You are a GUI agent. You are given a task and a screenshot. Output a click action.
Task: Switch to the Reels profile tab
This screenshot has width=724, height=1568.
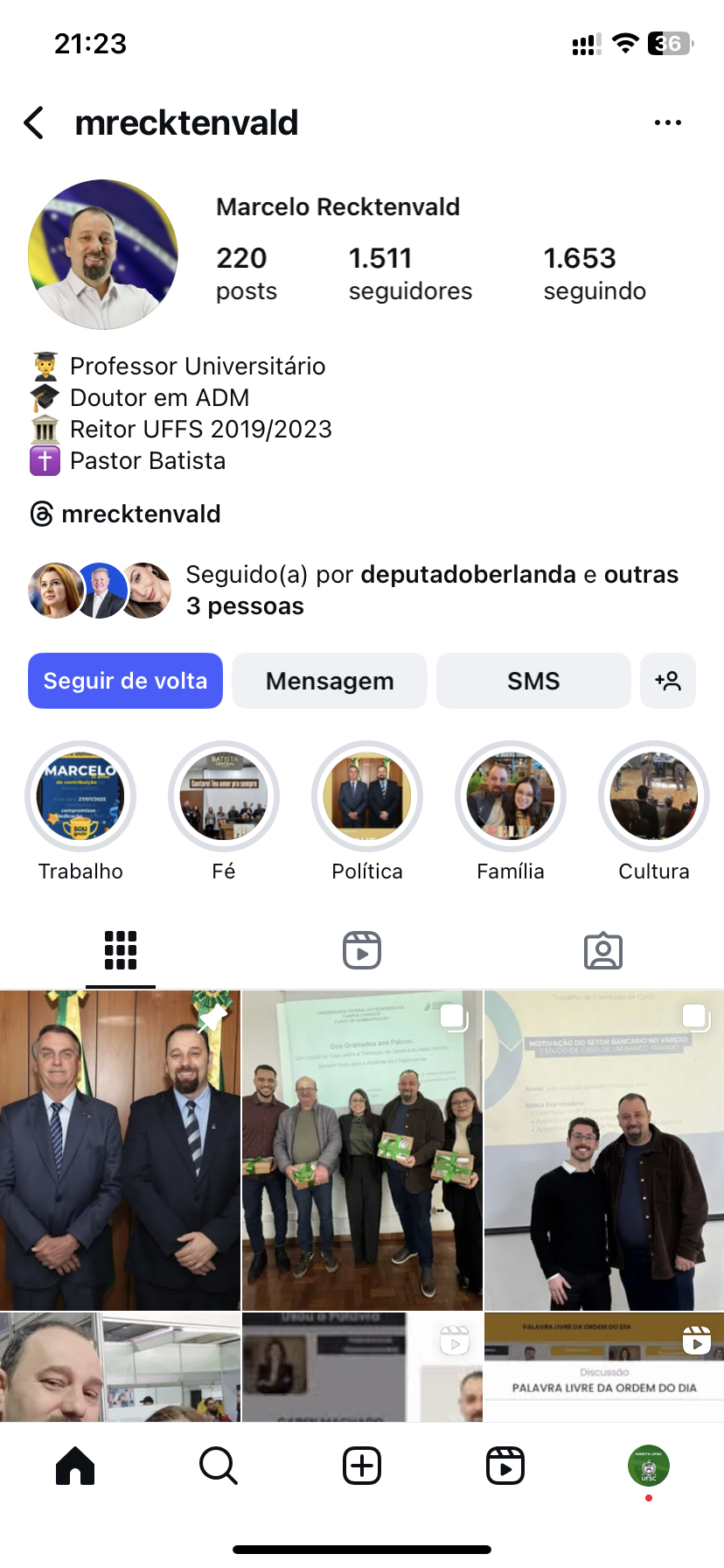pyautogui.click(x=362, y=950)
